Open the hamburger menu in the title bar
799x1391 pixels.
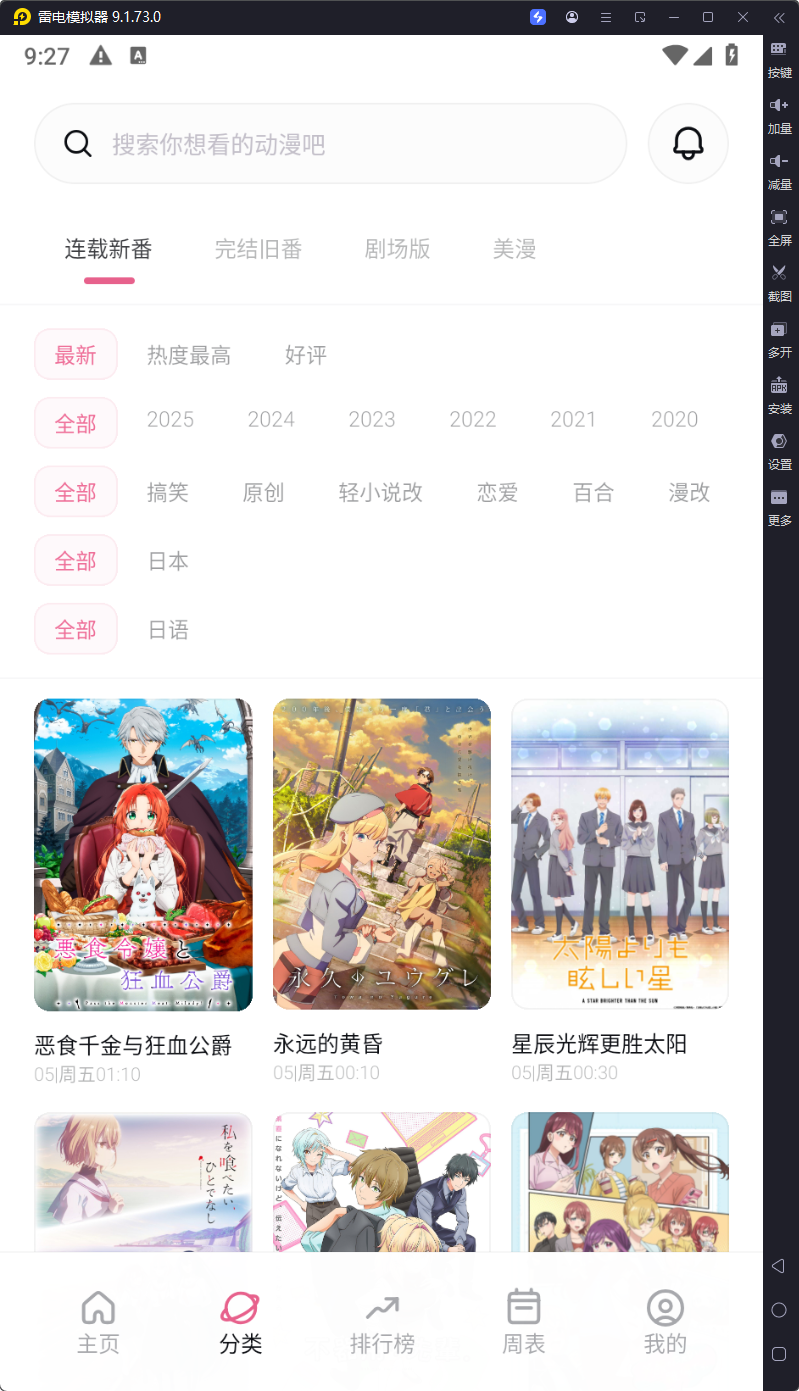pos(605,17)
